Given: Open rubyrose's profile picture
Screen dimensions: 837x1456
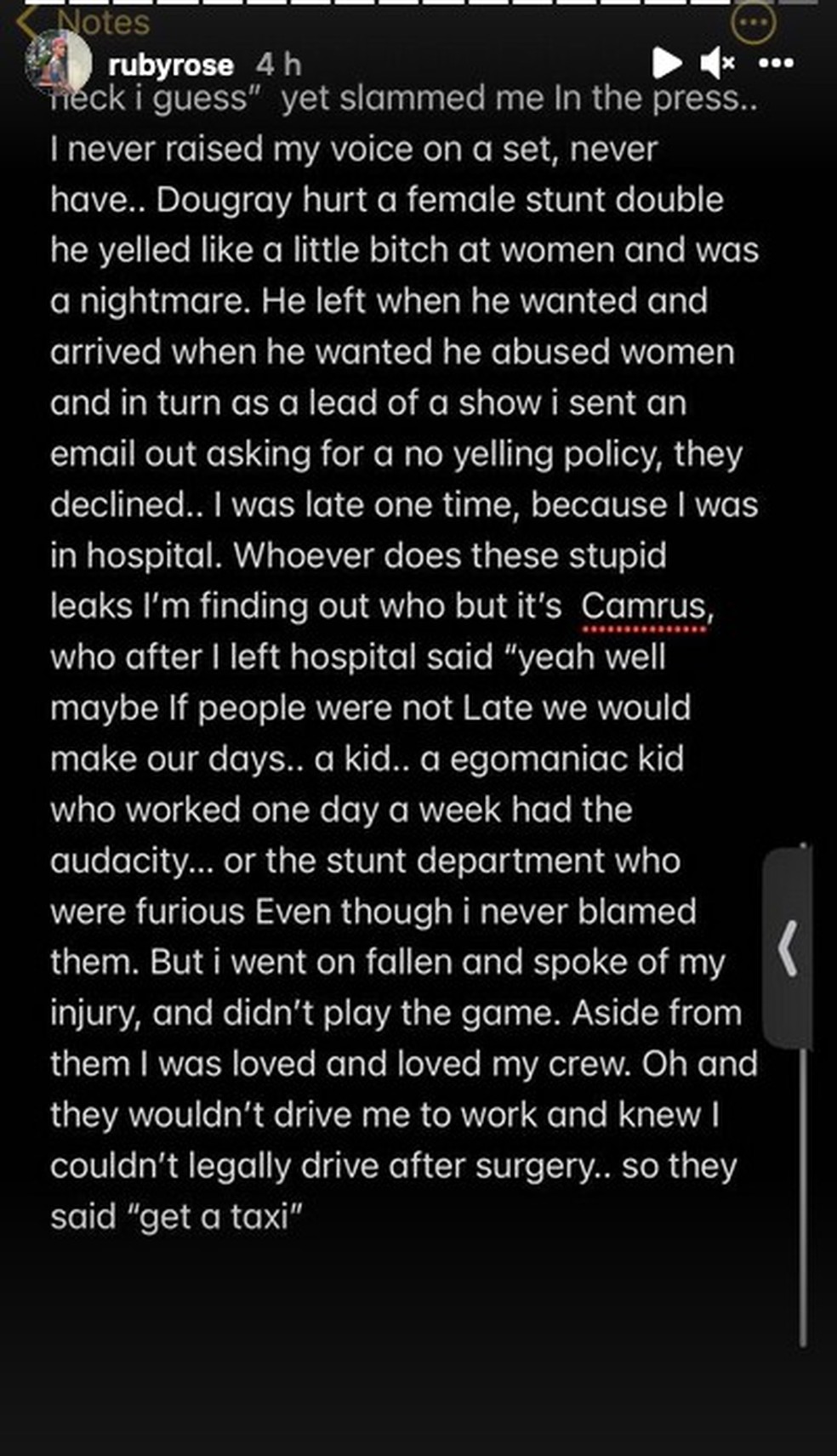Looking at the screenshot, I should point(59,64).
